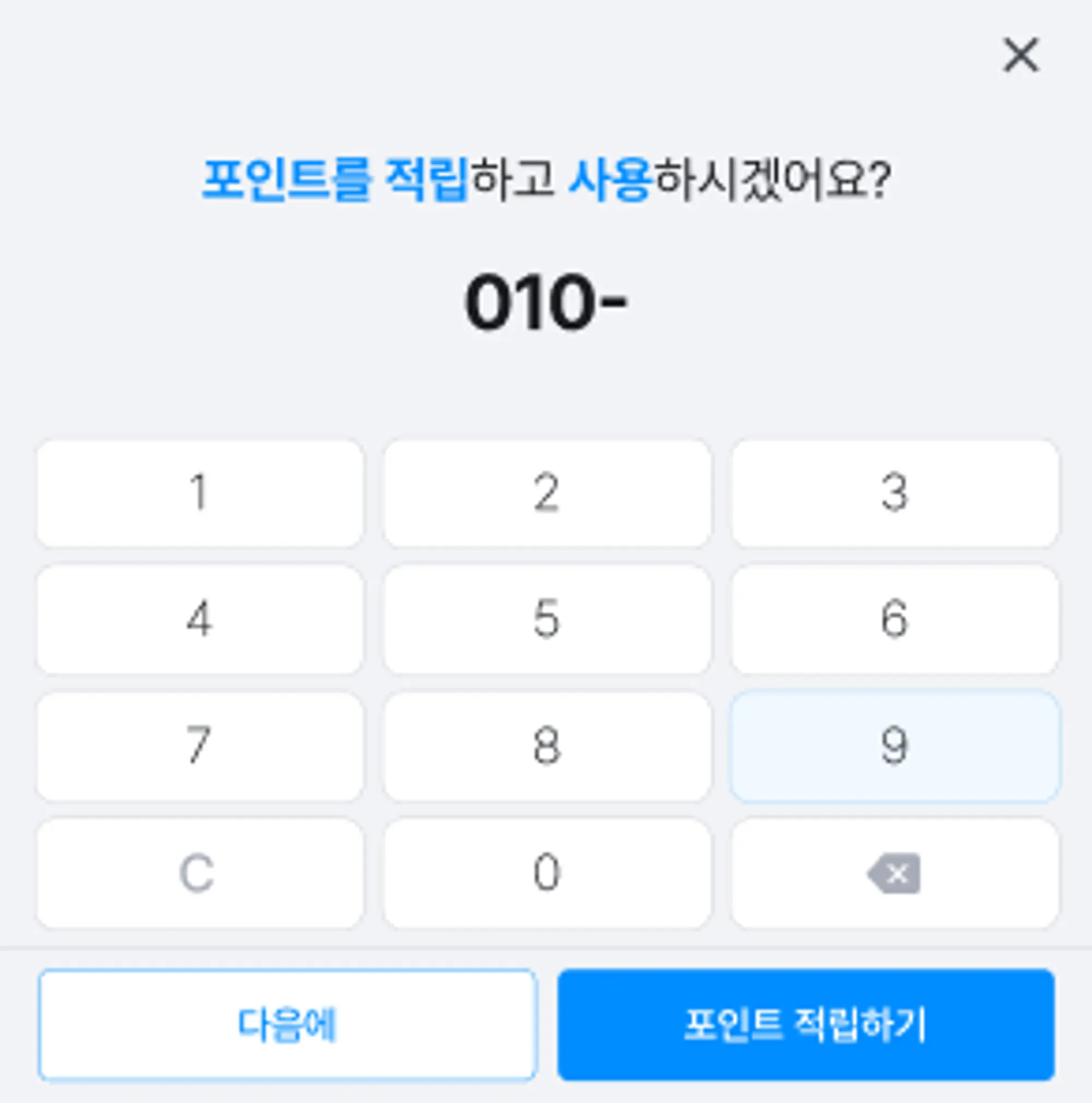Tap the number 2 key
1092x1103 pixels.
[547, 493]
